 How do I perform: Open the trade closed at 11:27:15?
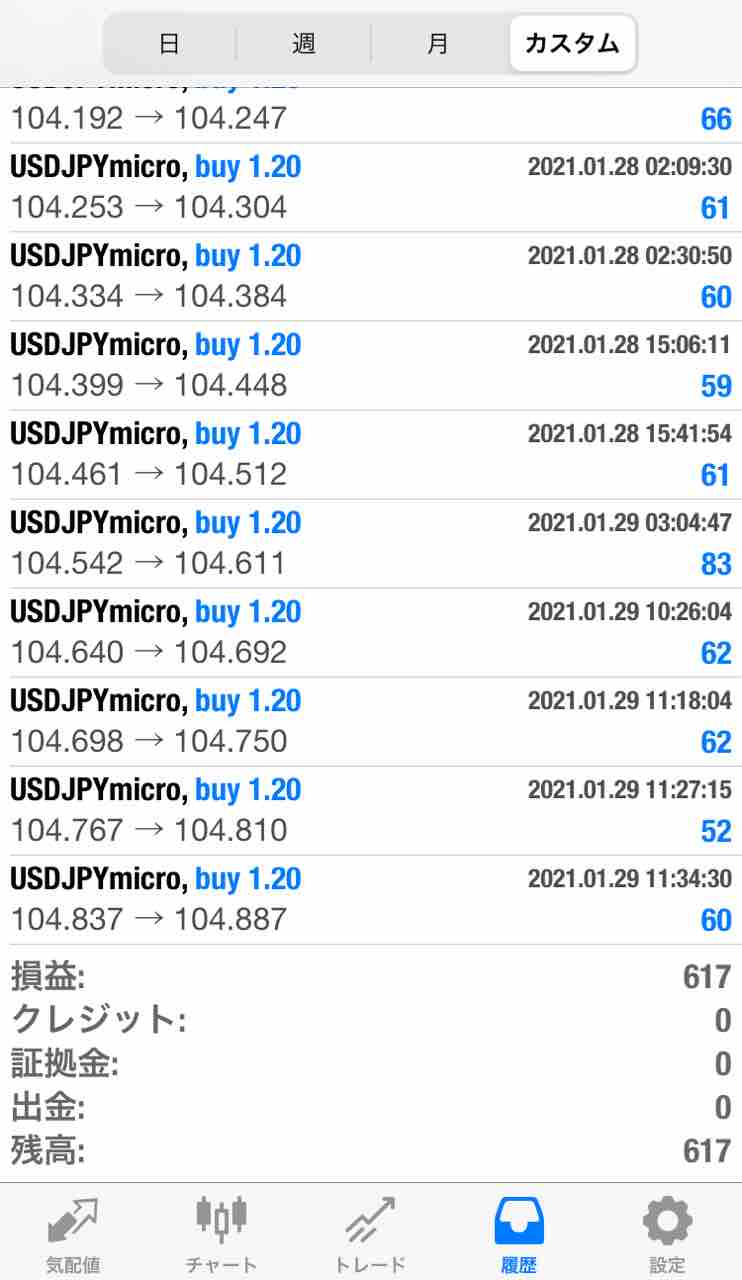click(x=370, y=811)
